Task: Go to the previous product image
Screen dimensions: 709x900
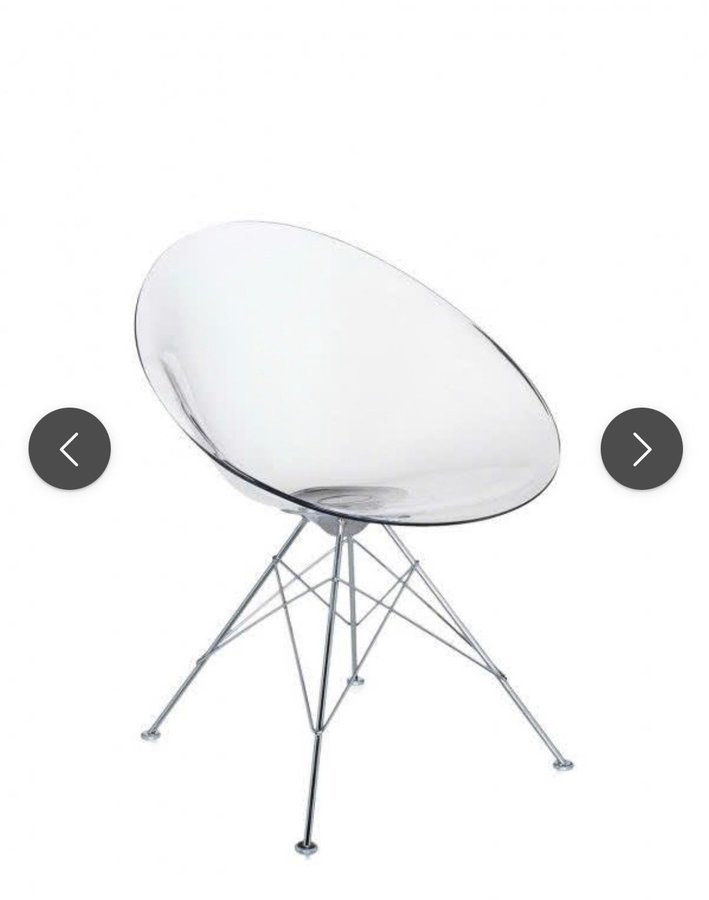Action: pyautogui.click(x=69, y=449)
